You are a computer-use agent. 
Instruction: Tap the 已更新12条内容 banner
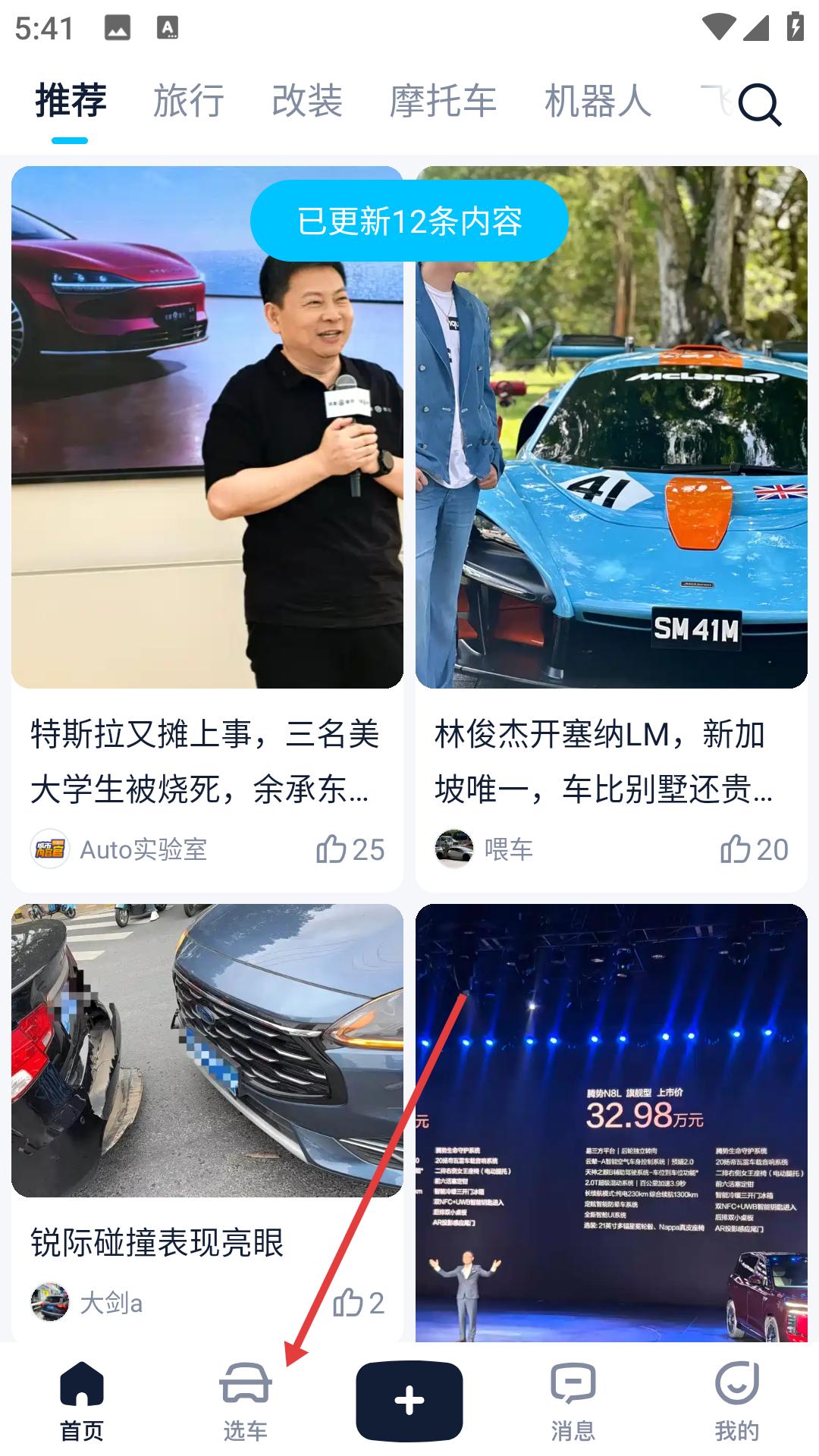[x=409, y=221]
